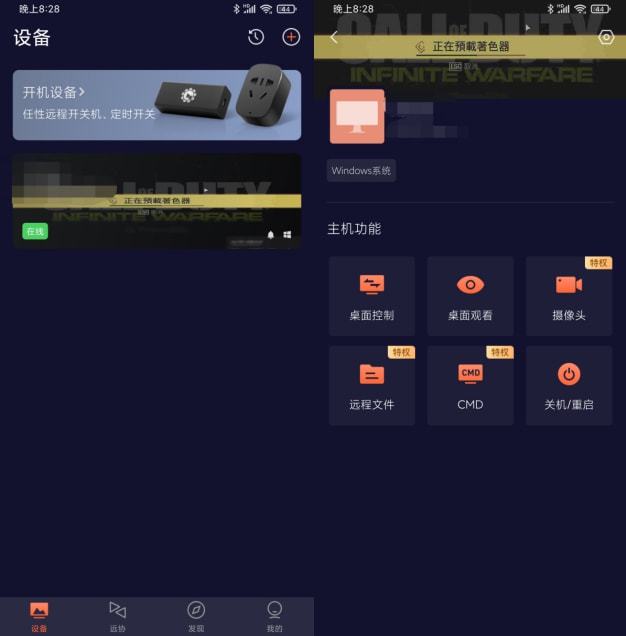Switch to the 我的 tab
626x636 pixels.
pyautogui.click(x=274, y=615)
